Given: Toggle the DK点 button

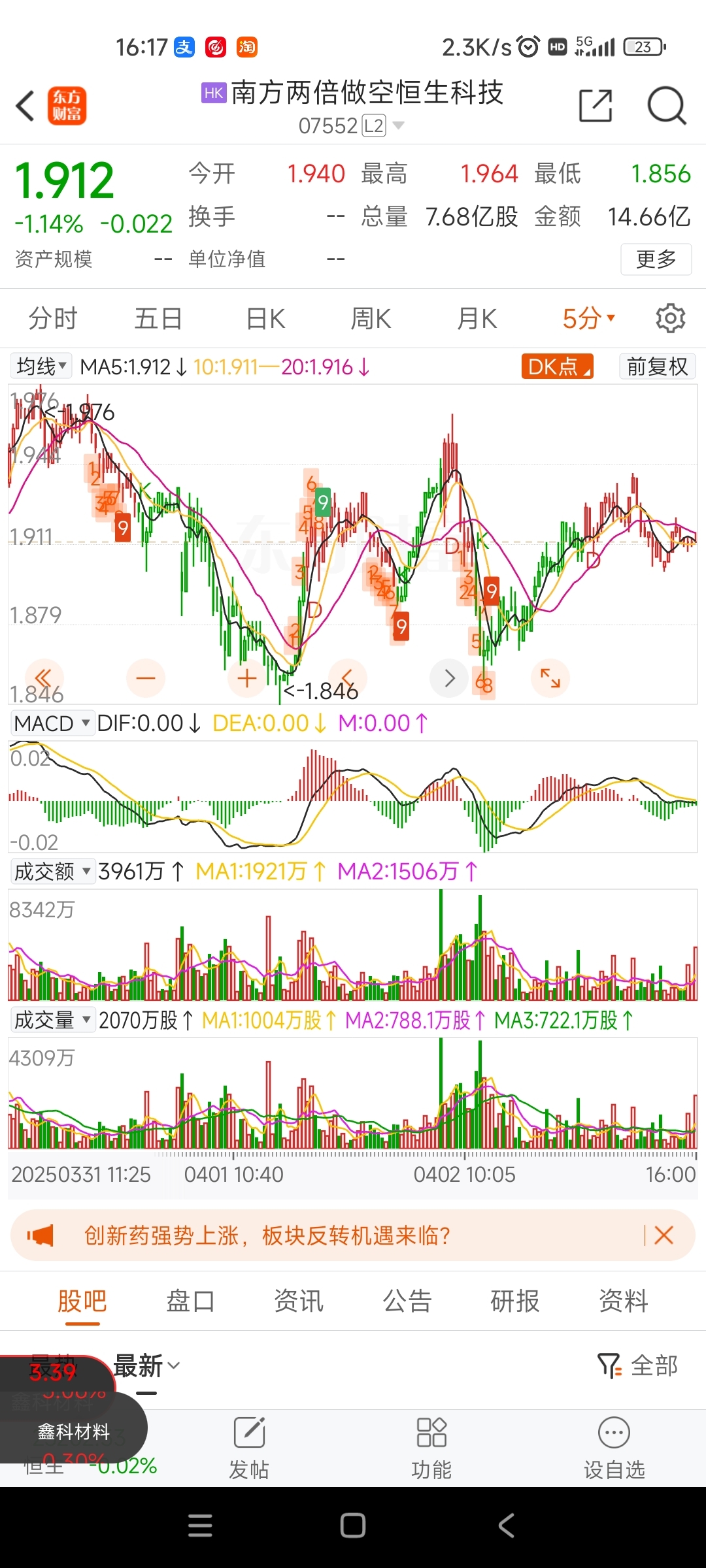Looking at the screenshot, I should (557, 367).
